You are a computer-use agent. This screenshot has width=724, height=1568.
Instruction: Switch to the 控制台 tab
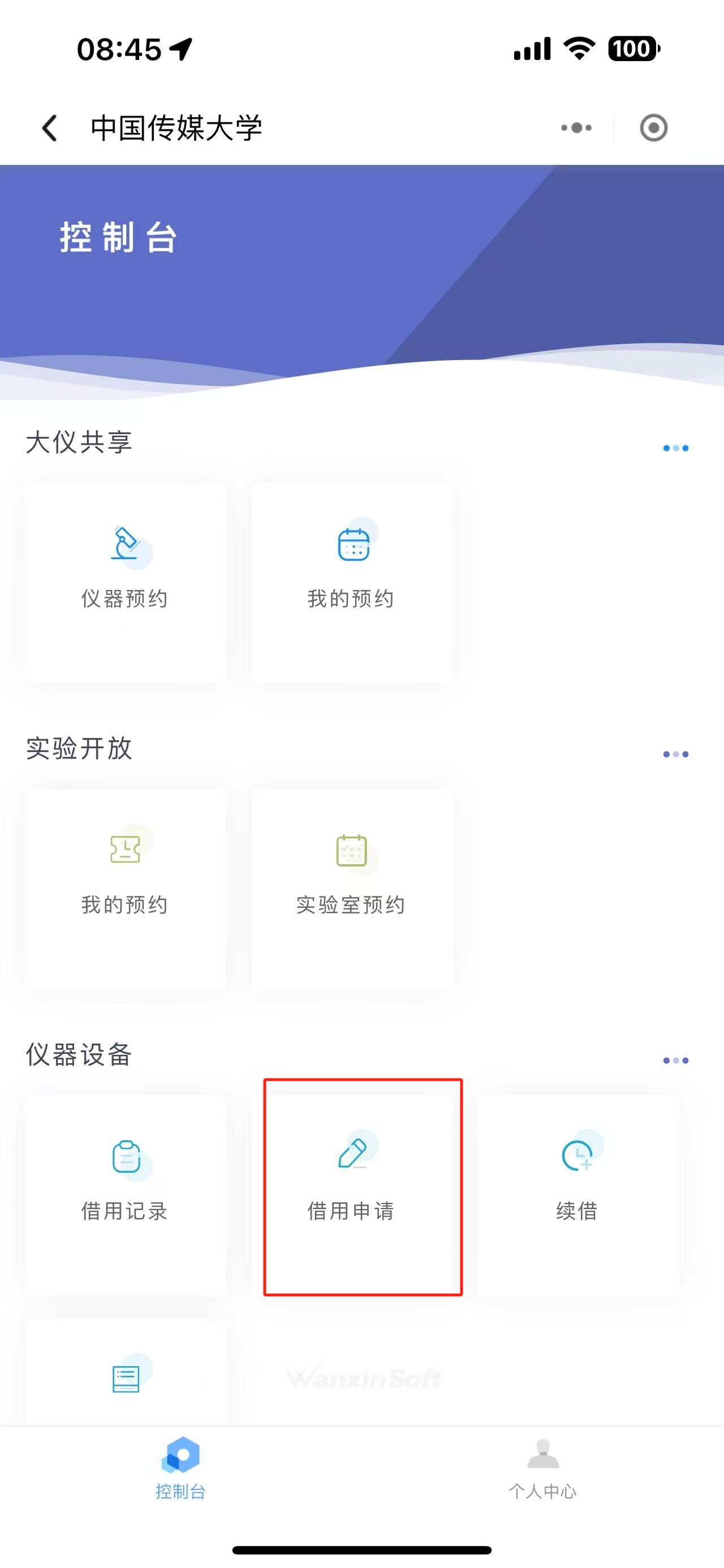click(181, 1468)
